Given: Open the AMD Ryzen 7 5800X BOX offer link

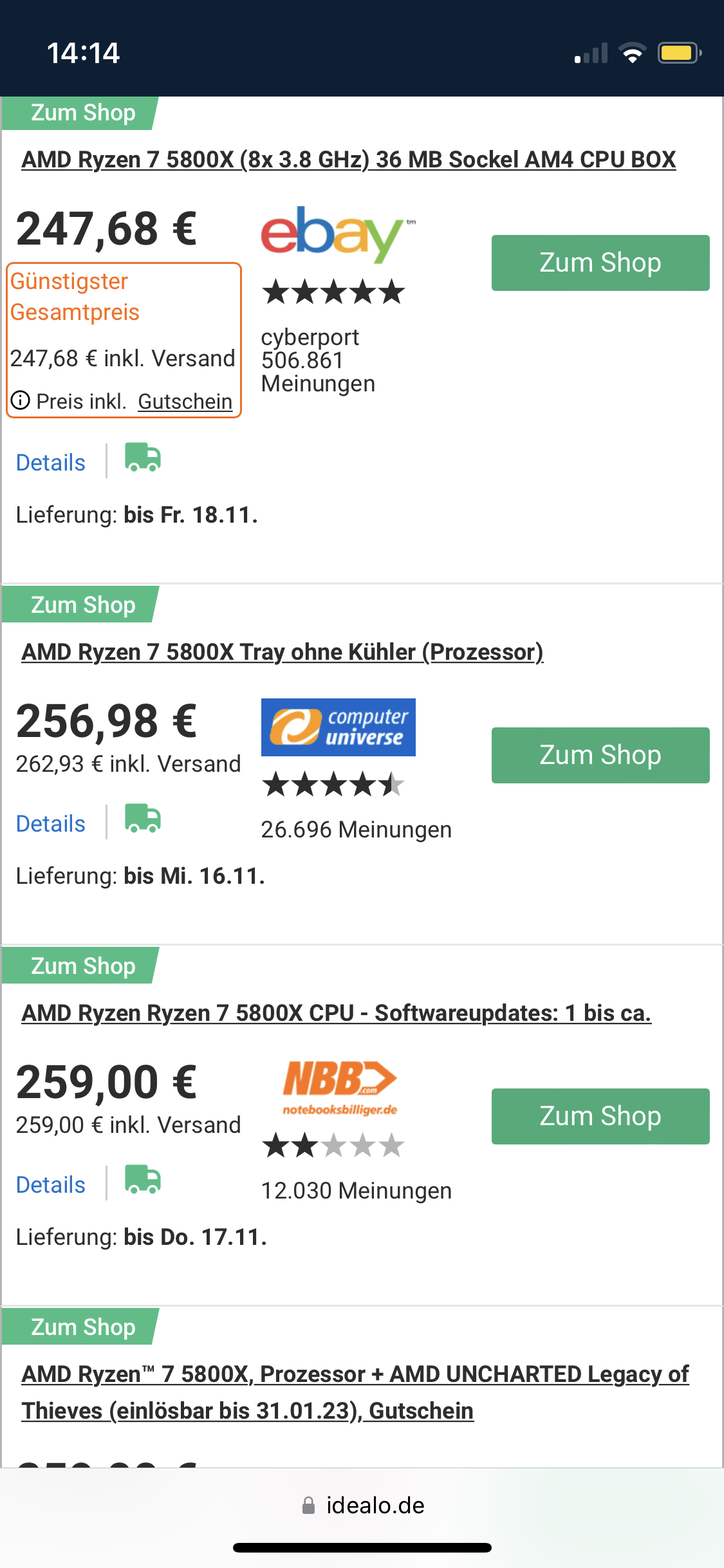Looking at the screenshot, I should coord(348,160).
